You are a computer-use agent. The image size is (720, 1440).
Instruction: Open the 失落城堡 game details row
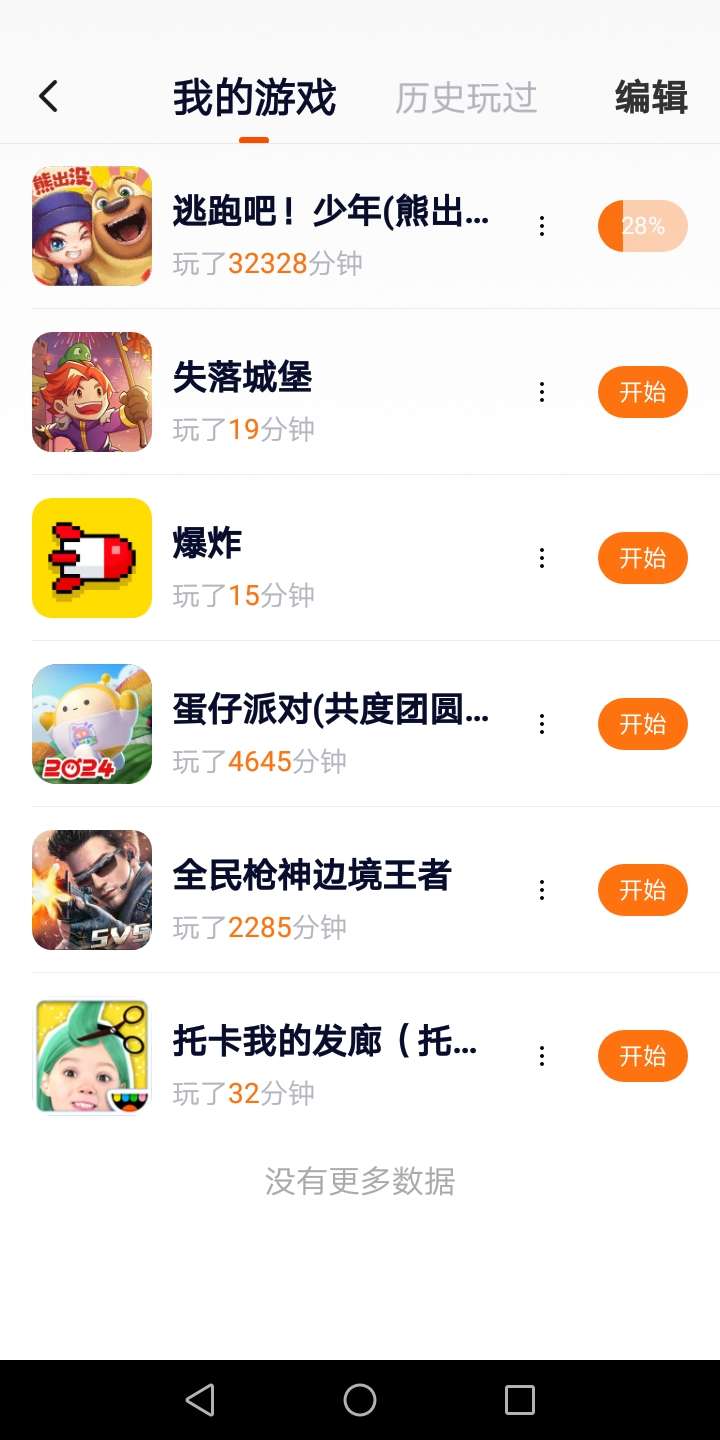pos(300,392)
